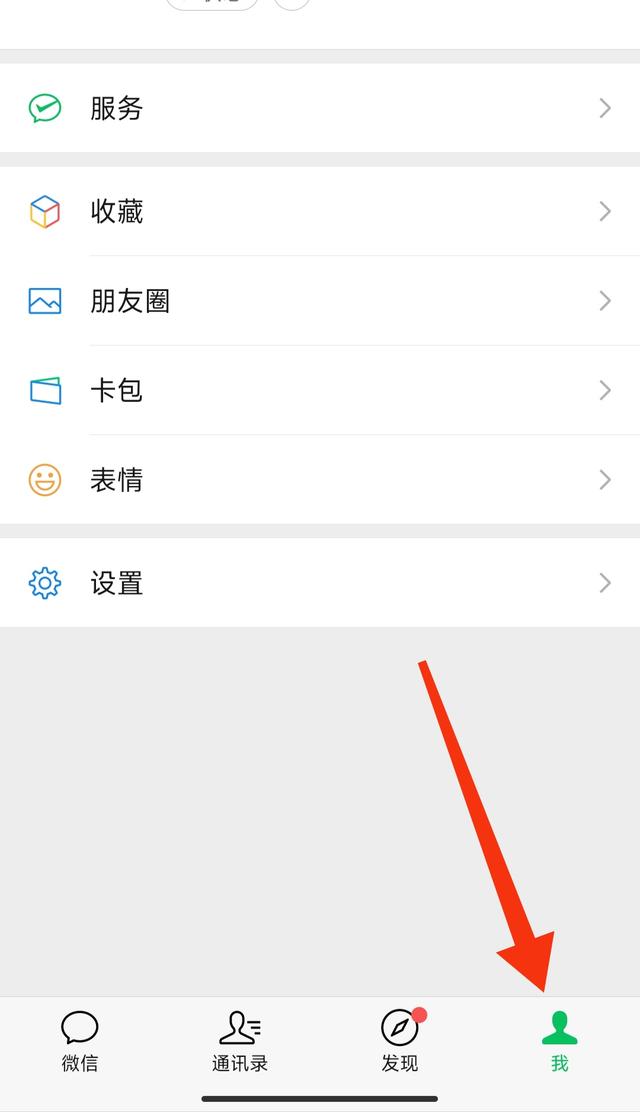Open 卡包 card wallet
This screenshot has width=640, height=1112.
click(320, 390)
